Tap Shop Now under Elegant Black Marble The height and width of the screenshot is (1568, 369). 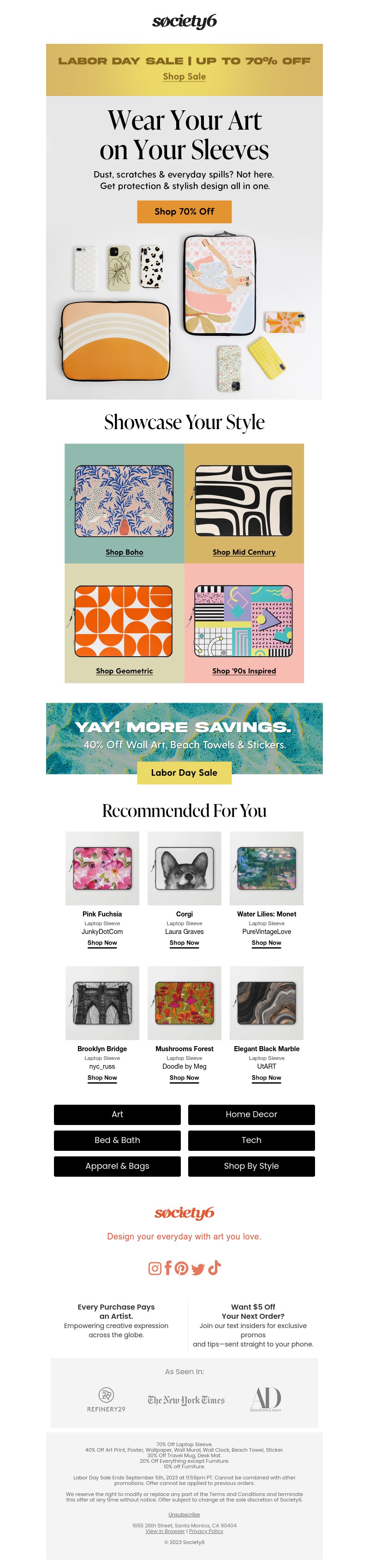tap(266, 1077)
